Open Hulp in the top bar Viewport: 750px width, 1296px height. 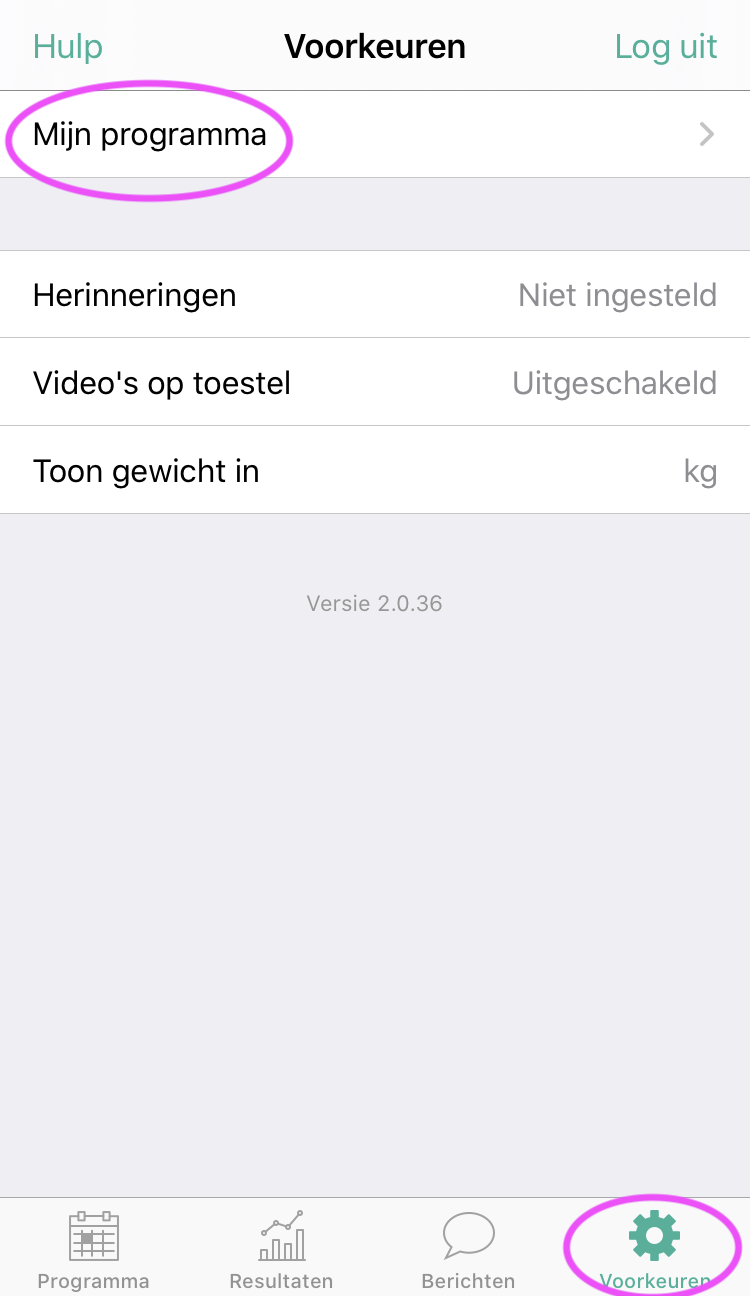[x=68, y=47]
